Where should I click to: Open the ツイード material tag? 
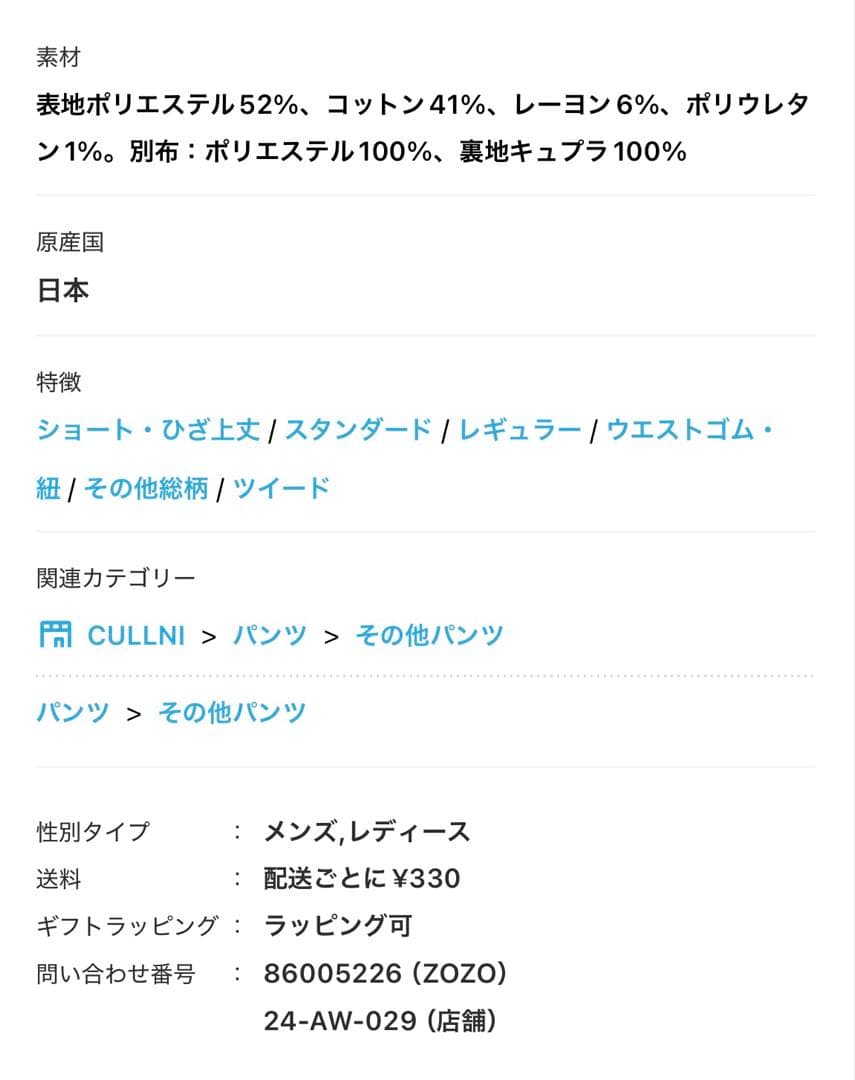[280, 487]
